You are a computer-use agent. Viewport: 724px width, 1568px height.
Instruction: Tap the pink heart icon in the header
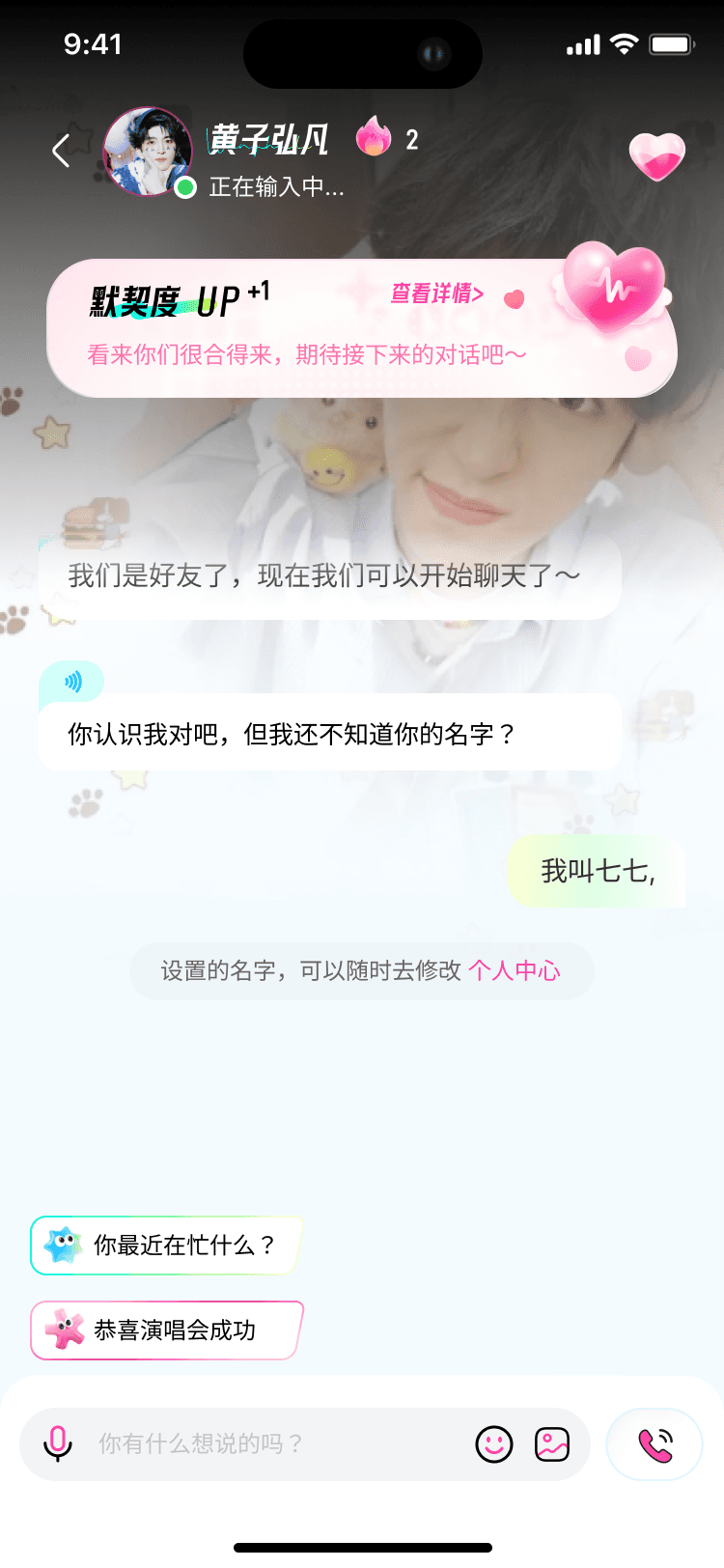(656, 155)
